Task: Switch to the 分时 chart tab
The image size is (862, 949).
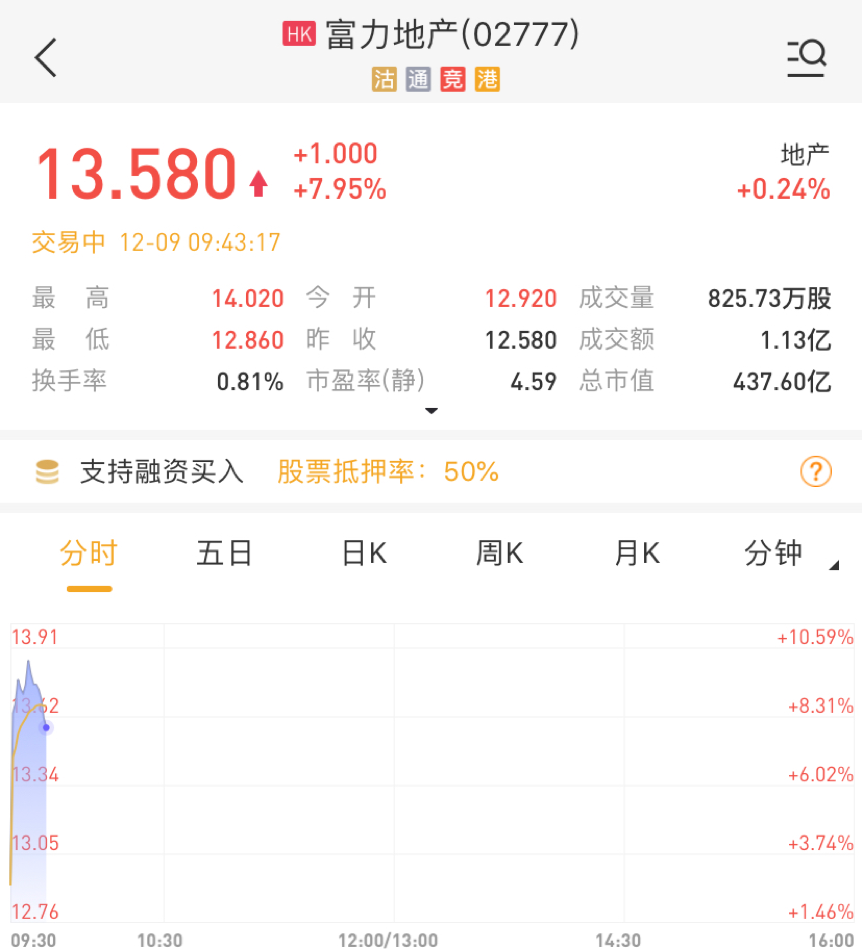Action: 89,553
